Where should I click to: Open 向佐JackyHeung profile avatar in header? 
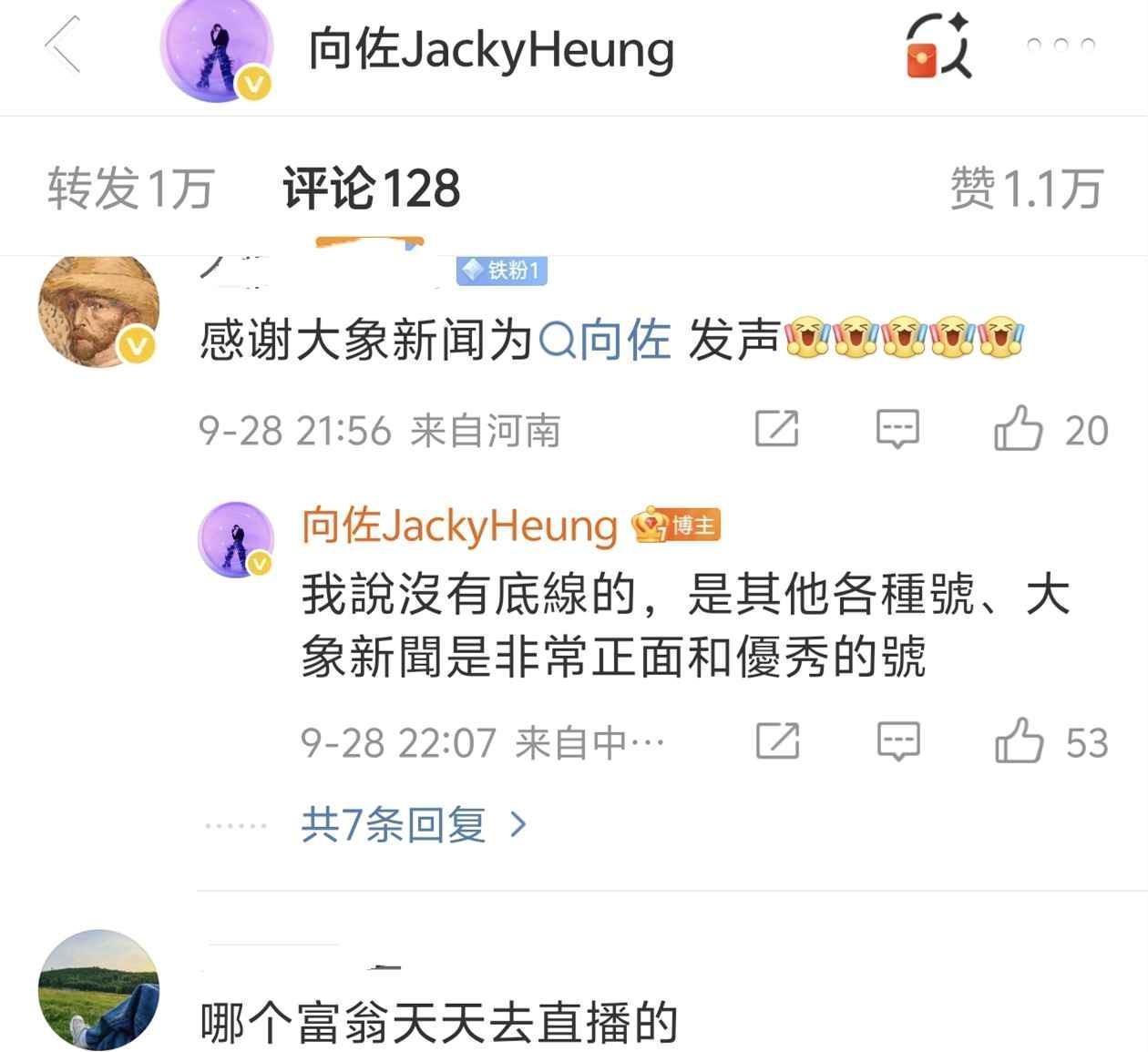click(x=217, y=50)
